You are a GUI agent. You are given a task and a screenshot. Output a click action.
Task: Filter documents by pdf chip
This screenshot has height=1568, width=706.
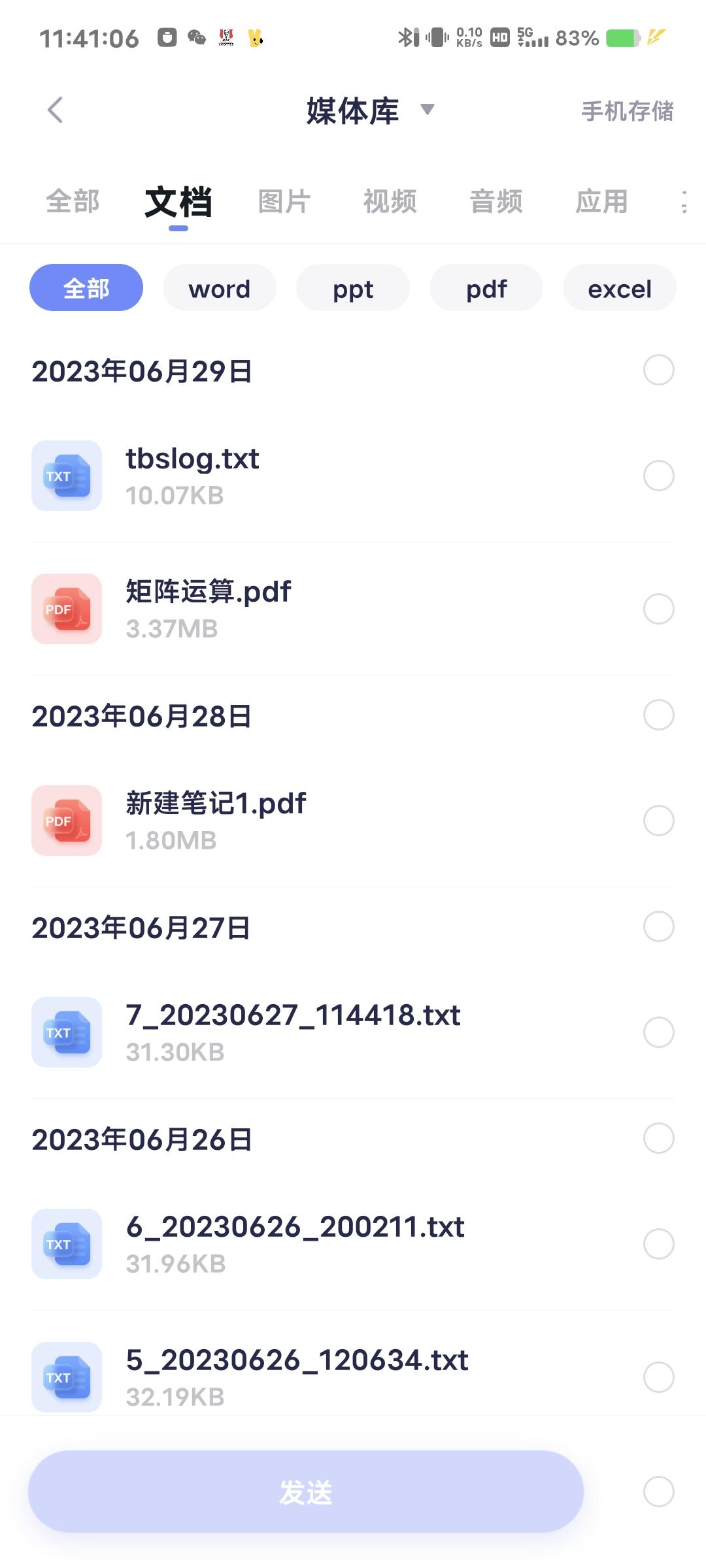click(x=486, y=288)
